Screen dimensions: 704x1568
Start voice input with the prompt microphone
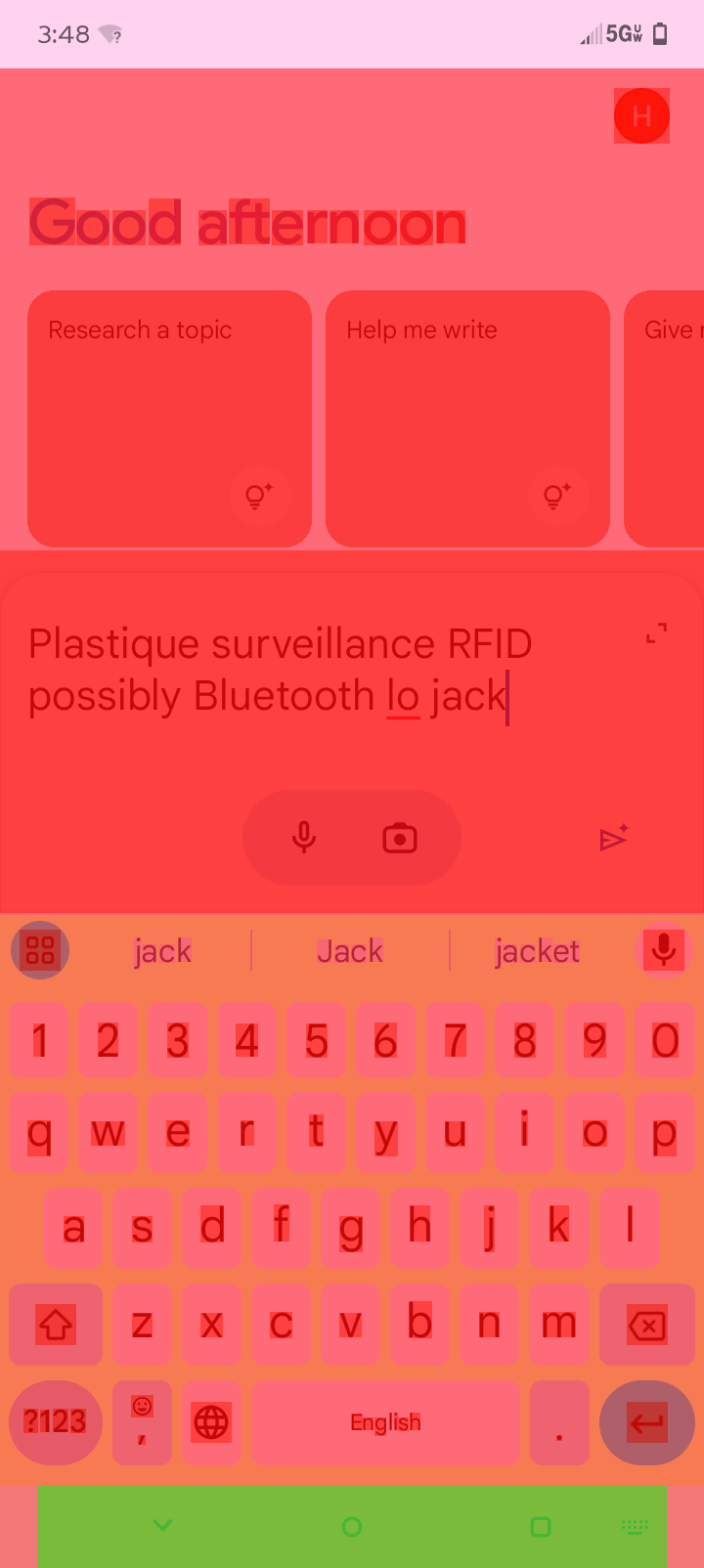[304, 838]
